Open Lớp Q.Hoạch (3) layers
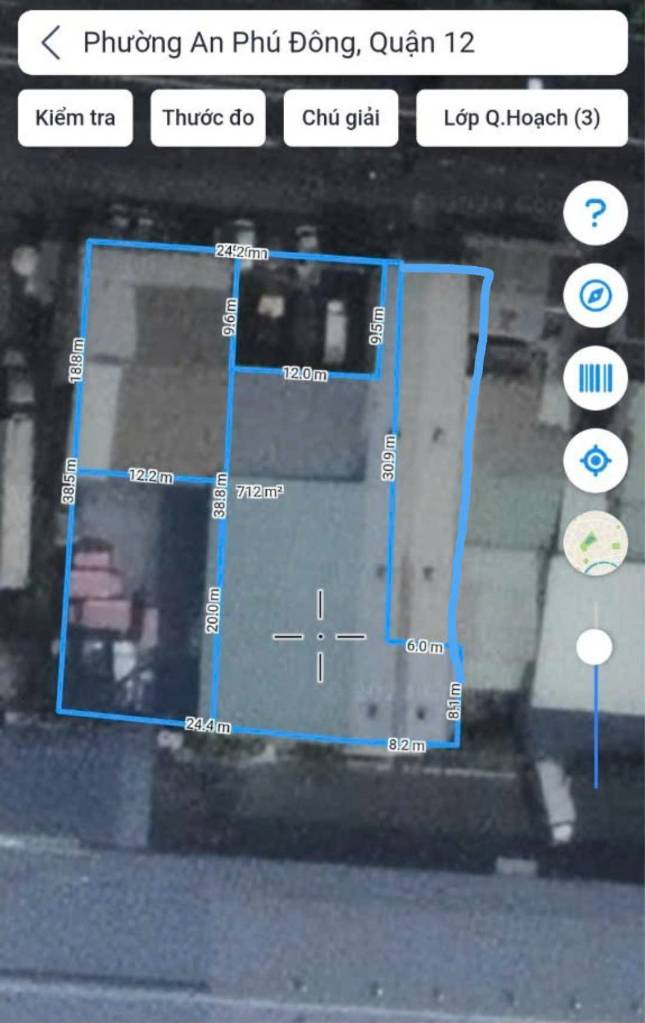The image size is (645, 1023). (x=521, y=118)
